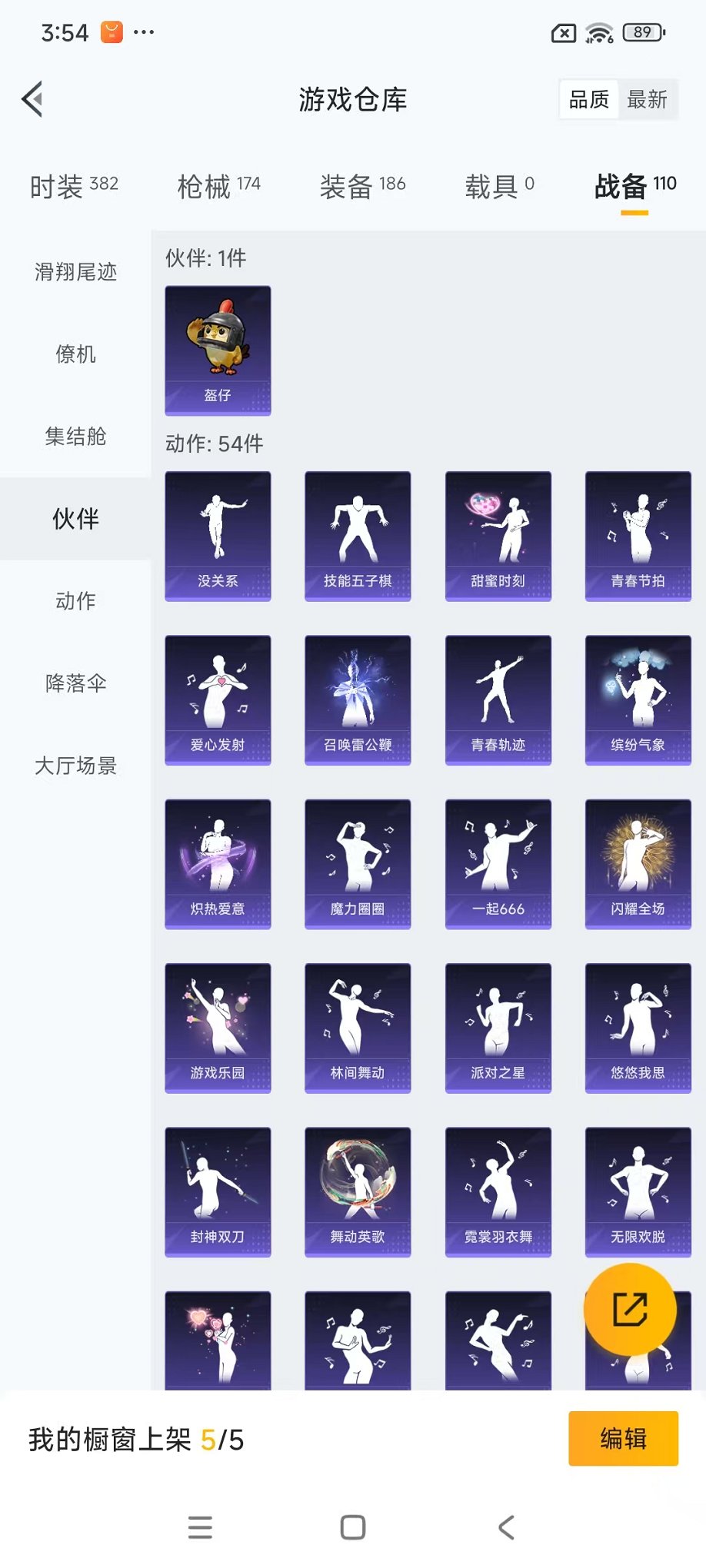Screen dimensions: 706x1568
Task: Select the 派对之星 emote thumbnail
Action: coord(498,1027)
